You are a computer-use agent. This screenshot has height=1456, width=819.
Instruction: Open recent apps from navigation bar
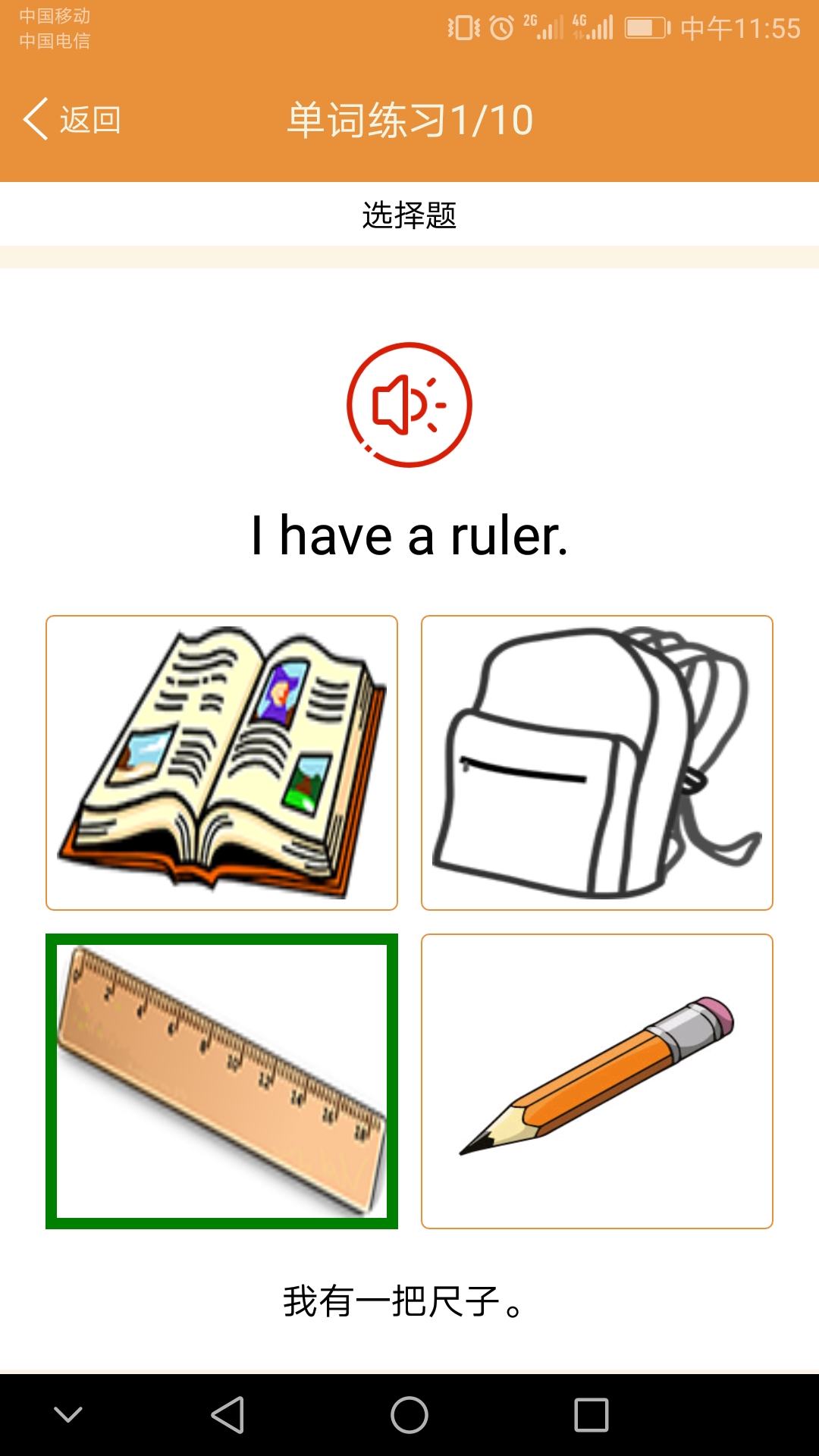tap(591, 1415)
